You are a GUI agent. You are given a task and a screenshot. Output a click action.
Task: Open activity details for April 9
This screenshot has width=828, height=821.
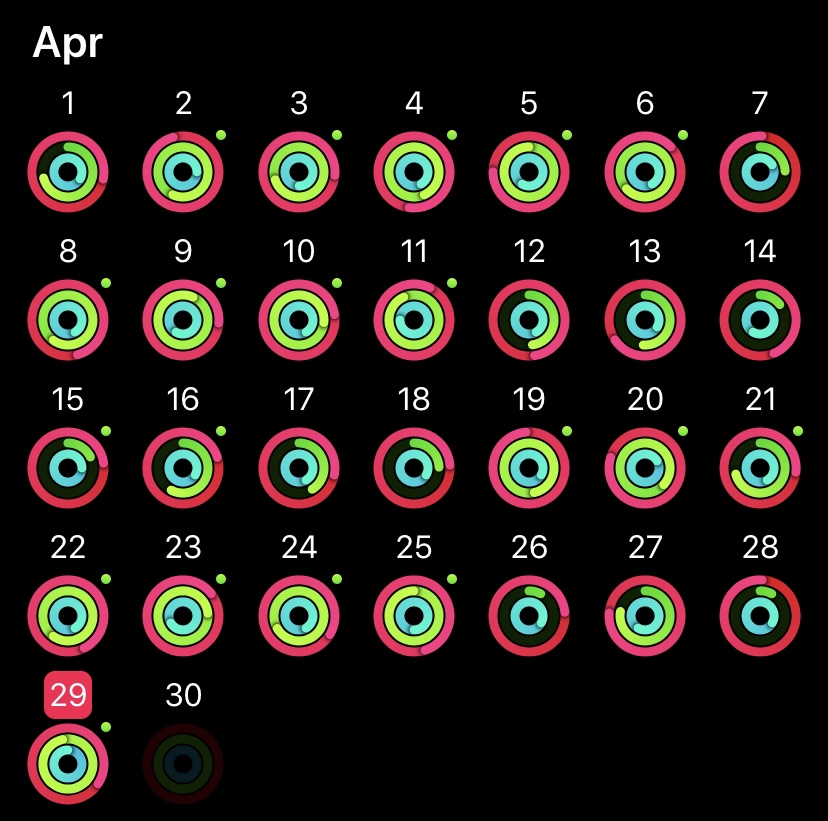coord(183,320)
